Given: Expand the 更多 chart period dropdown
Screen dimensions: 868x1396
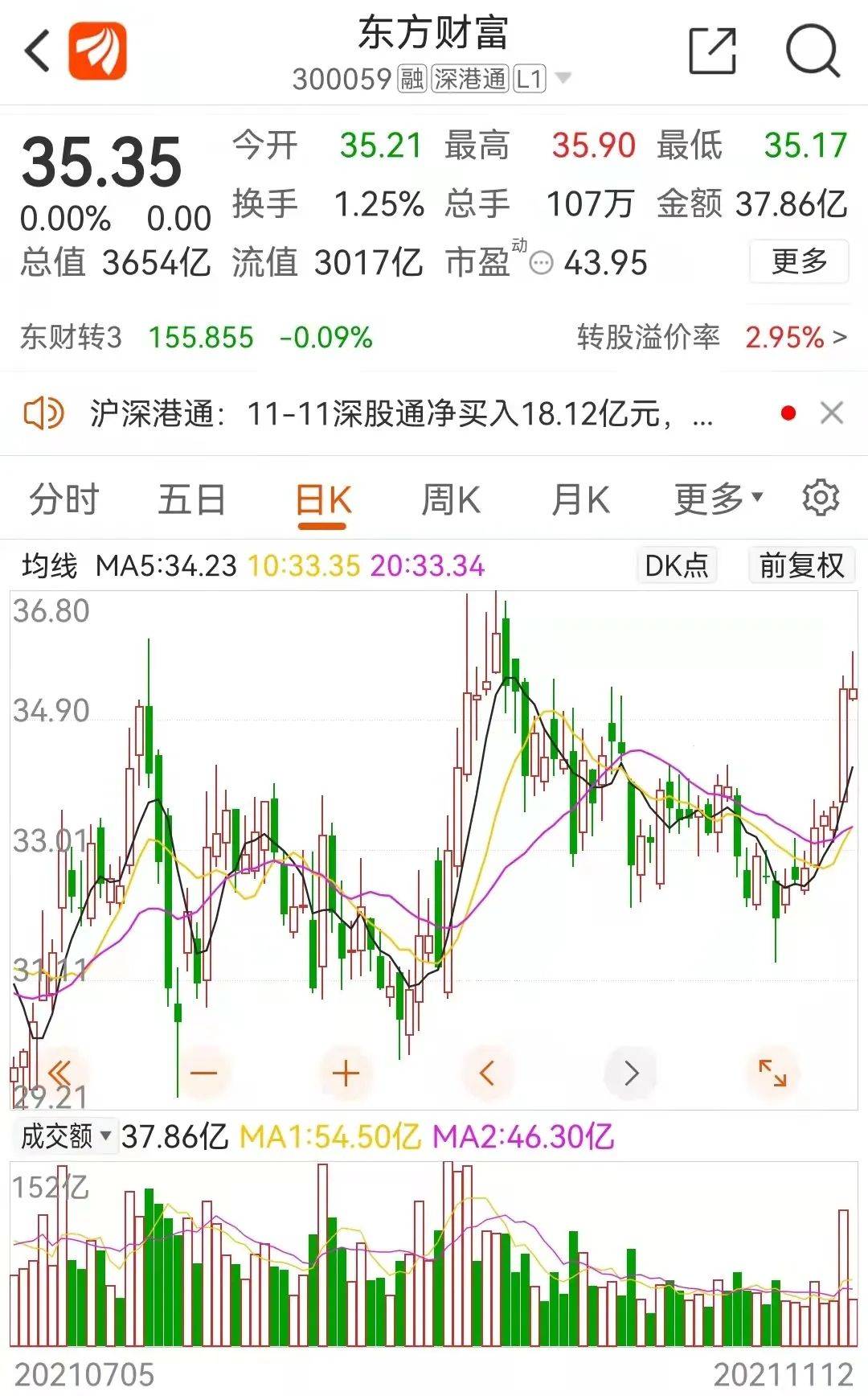Looking at the screenshot, I should coord(718,499).
